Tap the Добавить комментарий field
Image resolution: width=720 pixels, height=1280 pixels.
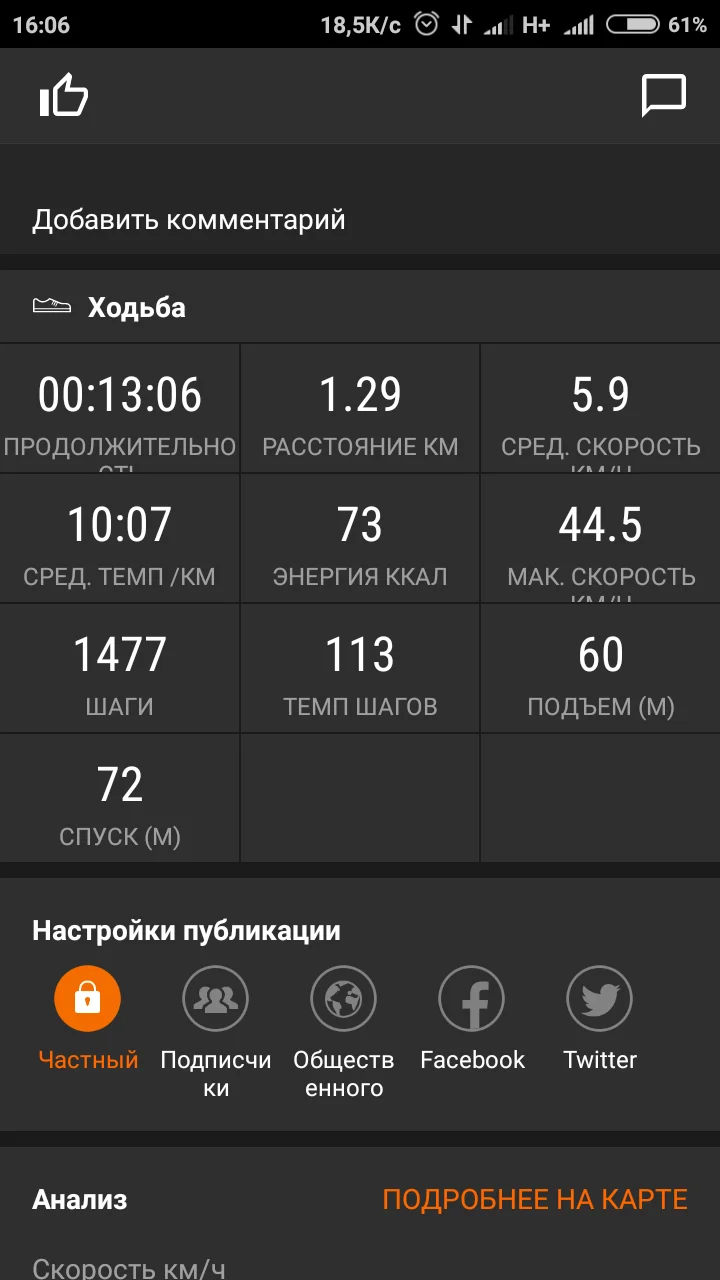(189, 219)
